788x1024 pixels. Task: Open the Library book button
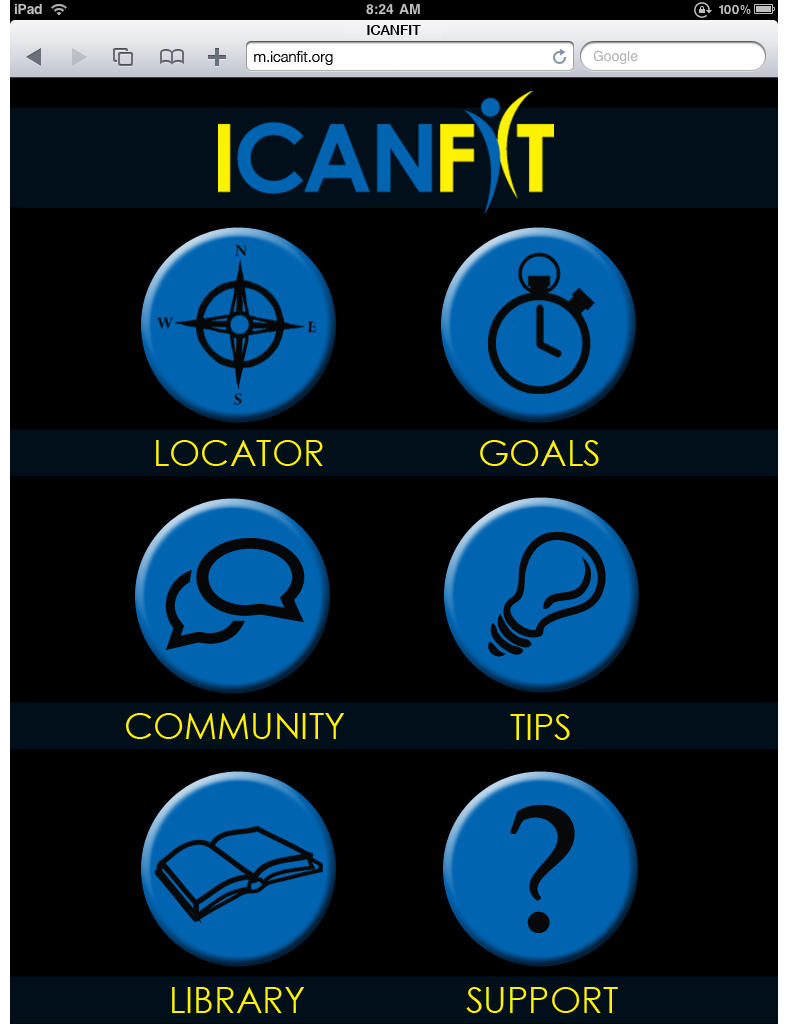point(238,868)
